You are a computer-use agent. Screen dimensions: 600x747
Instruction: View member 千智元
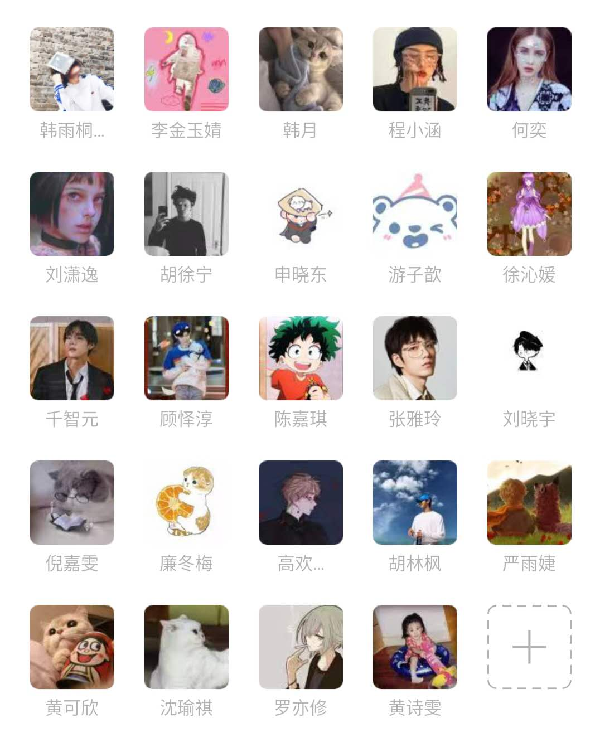[72, 358]
